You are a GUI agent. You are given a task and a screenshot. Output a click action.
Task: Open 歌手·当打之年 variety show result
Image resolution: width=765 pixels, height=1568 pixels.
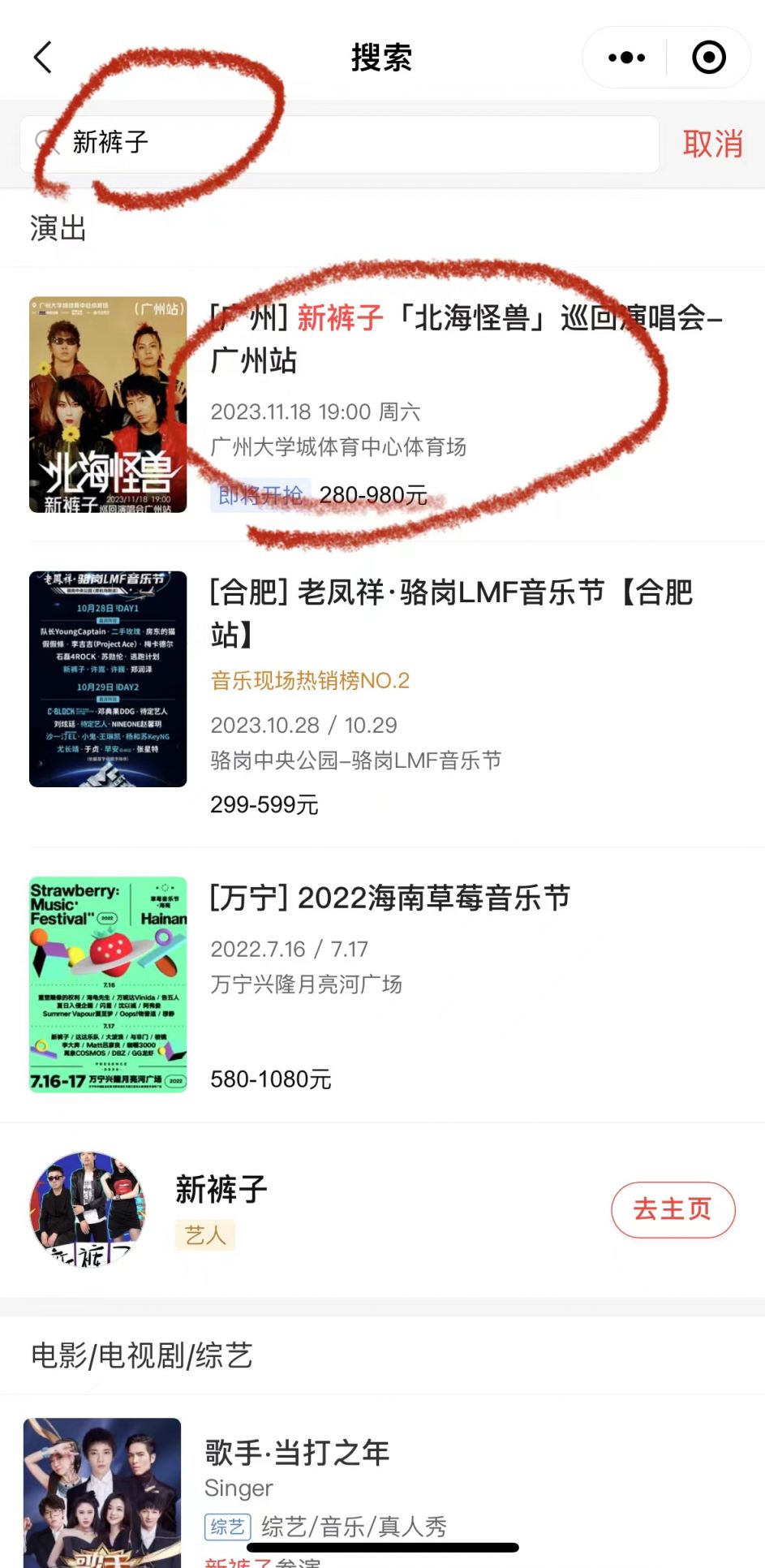click(x=297, y=1453)
